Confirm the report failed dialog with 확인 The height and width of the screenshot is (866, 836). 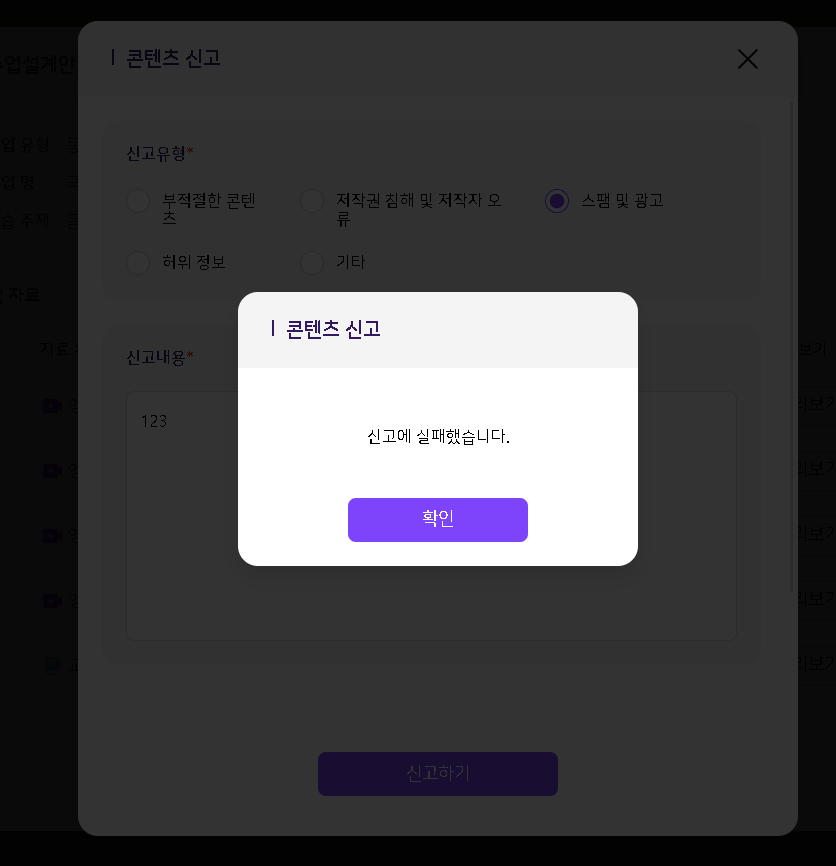pyautogui.click(x=437, y=519)
